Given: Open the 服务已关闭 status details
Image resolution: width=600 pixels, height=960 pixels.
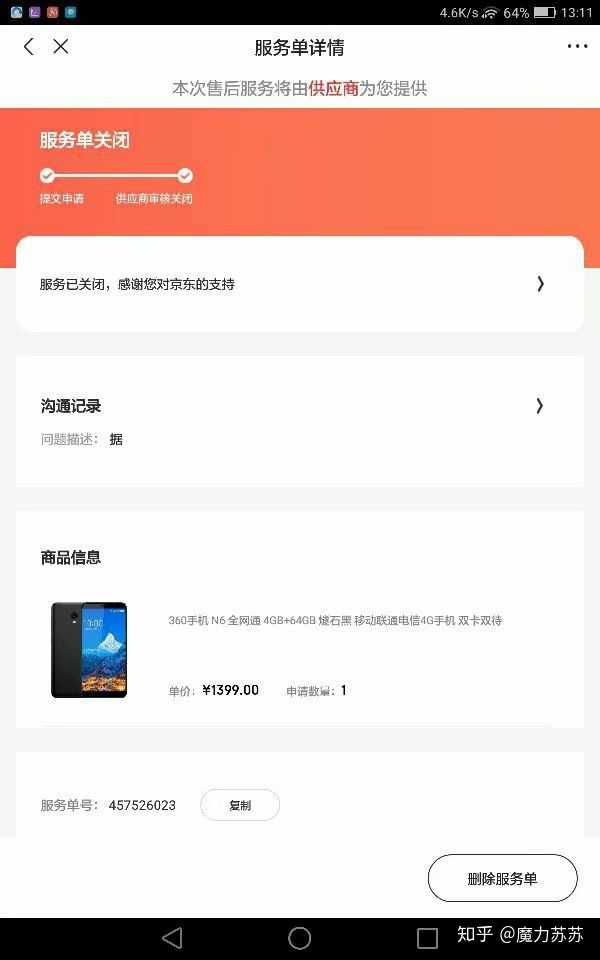Looking at the screenshot, I should tap(299, 284).
